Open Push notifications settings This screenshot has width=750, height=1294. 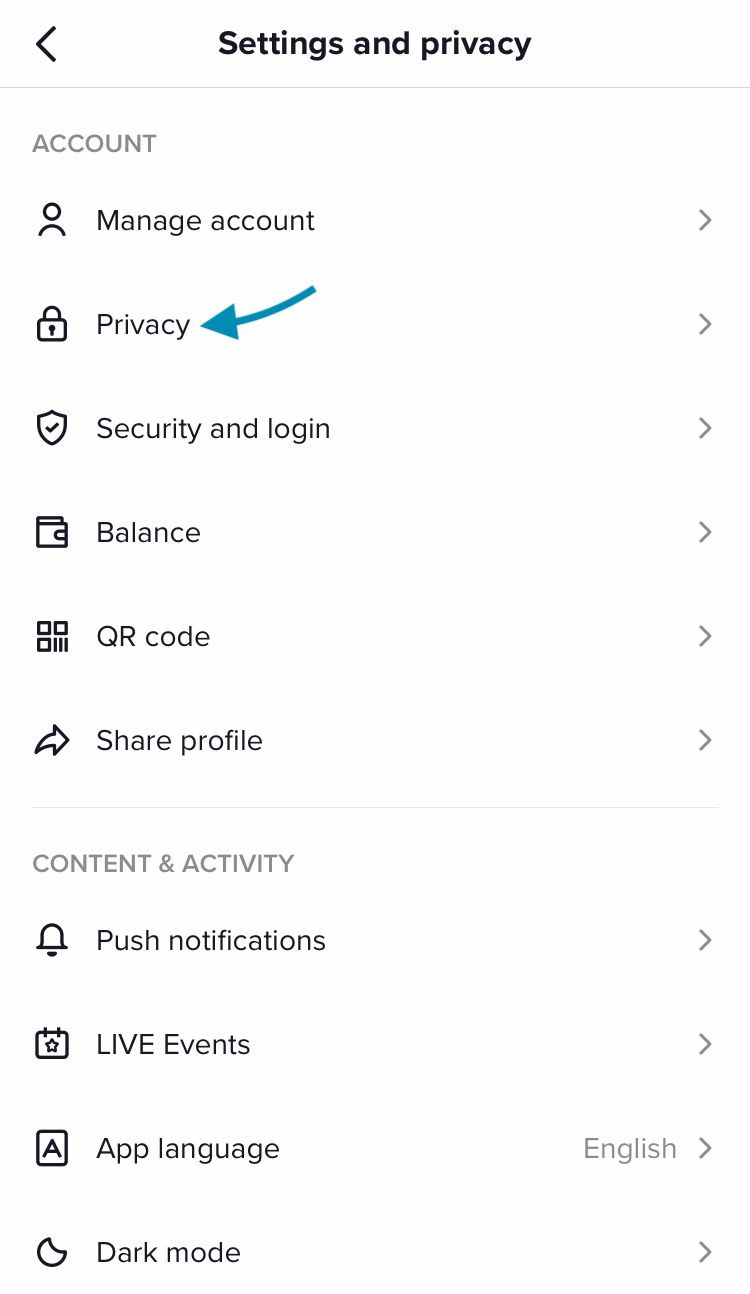tap(375, 940)
